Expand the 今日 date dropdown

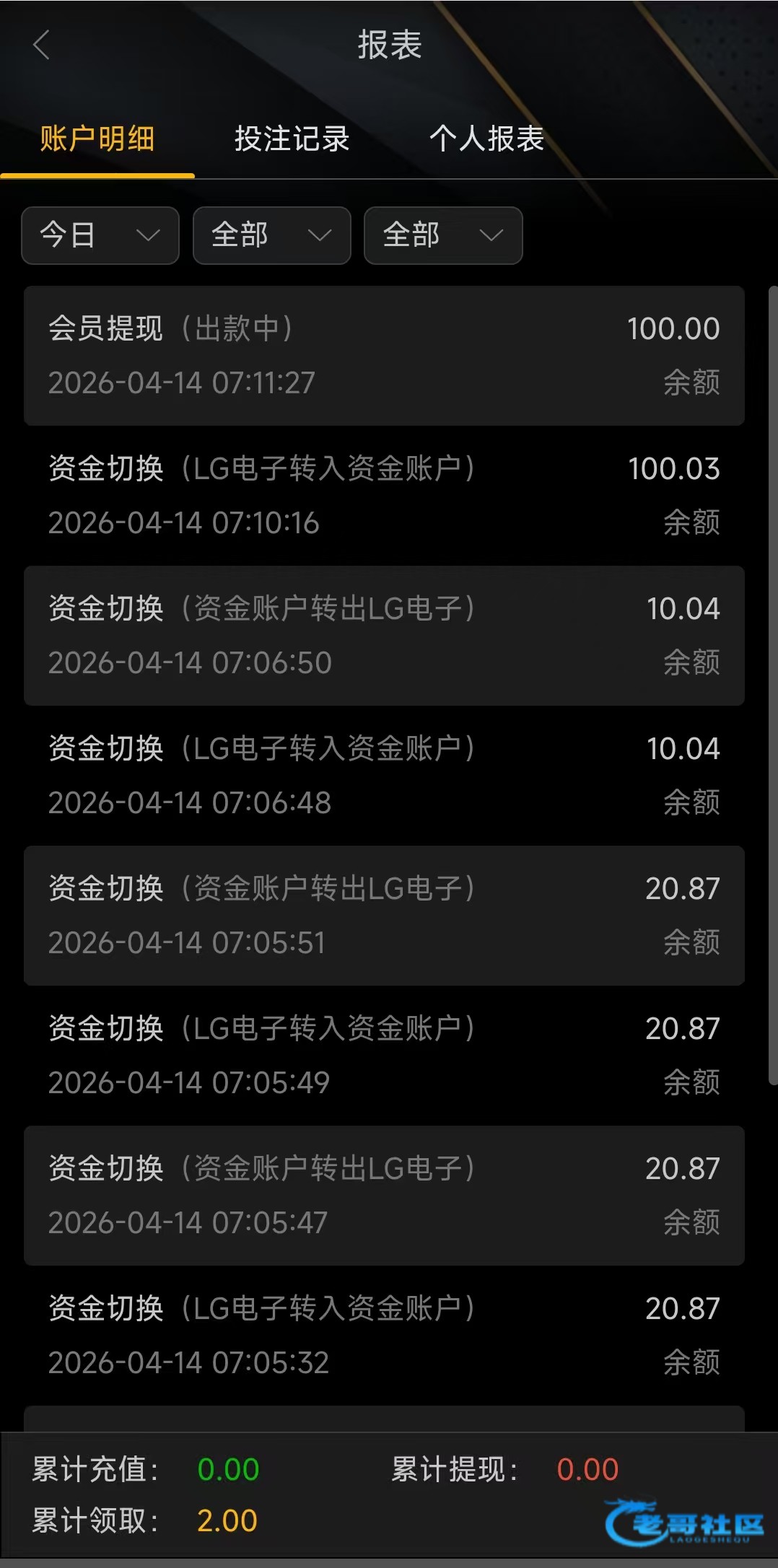click(x=100, y=235)
